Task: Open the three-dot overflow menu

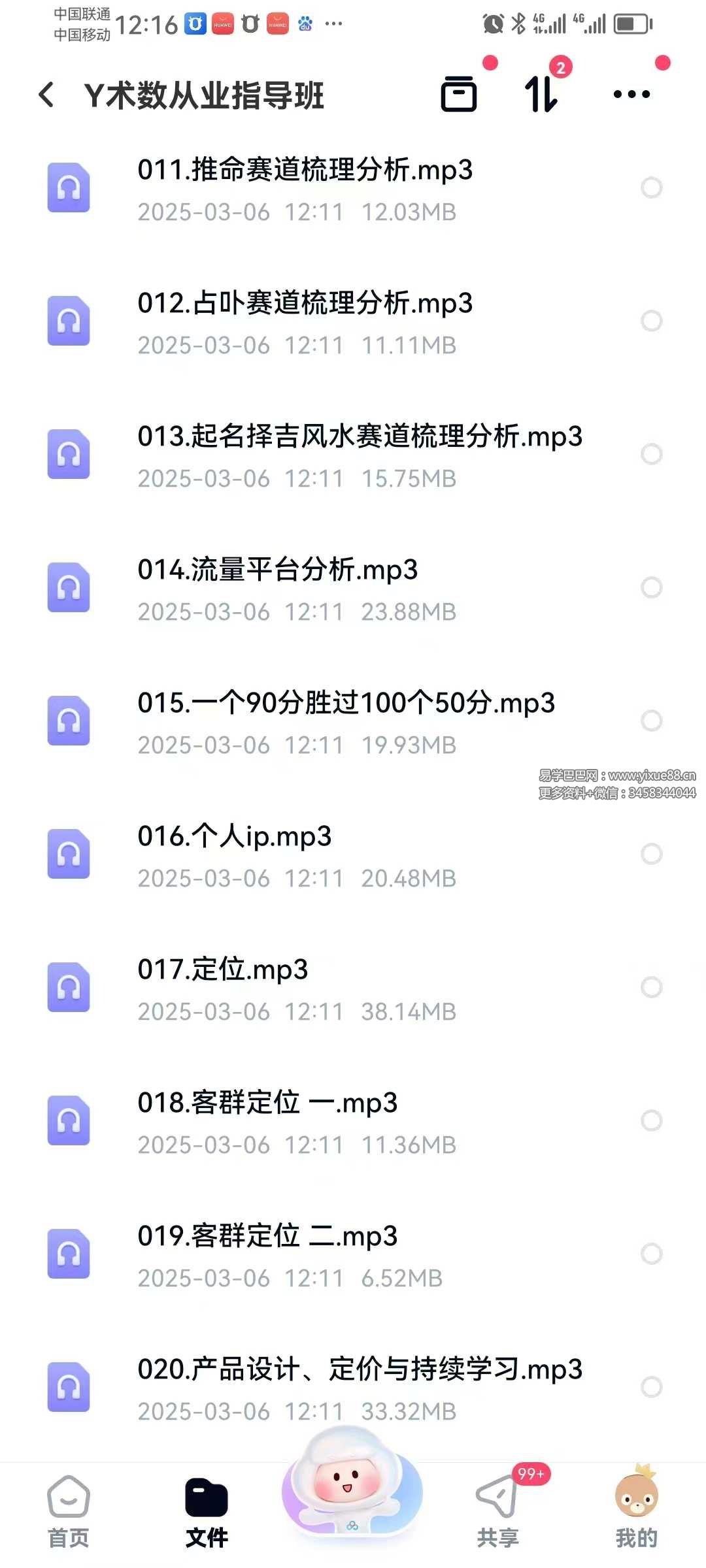Action: [x=631, y=94]
